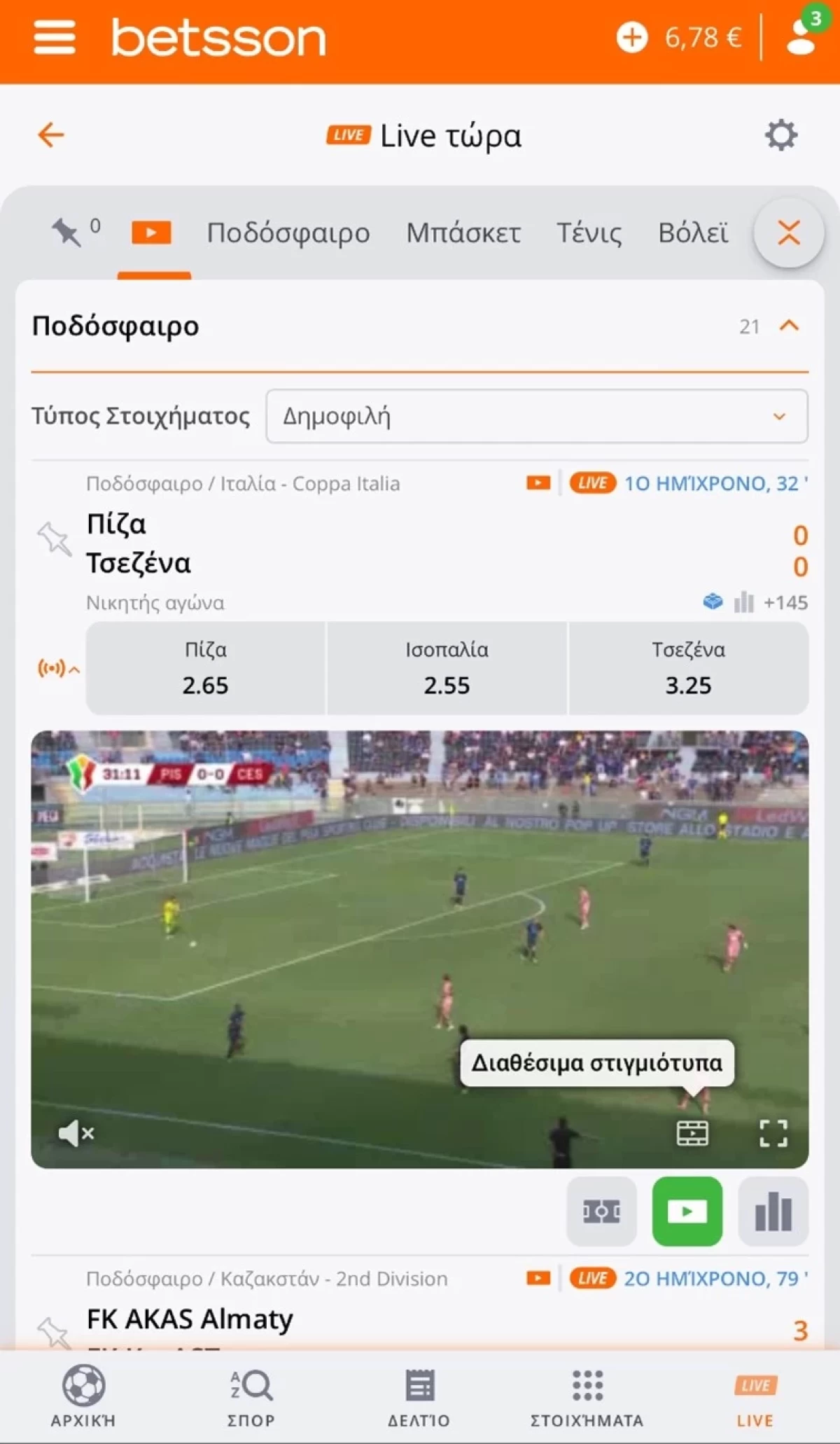
Task: Switch to the Μπάσκετ tab
Action: (x=463, y=232)
